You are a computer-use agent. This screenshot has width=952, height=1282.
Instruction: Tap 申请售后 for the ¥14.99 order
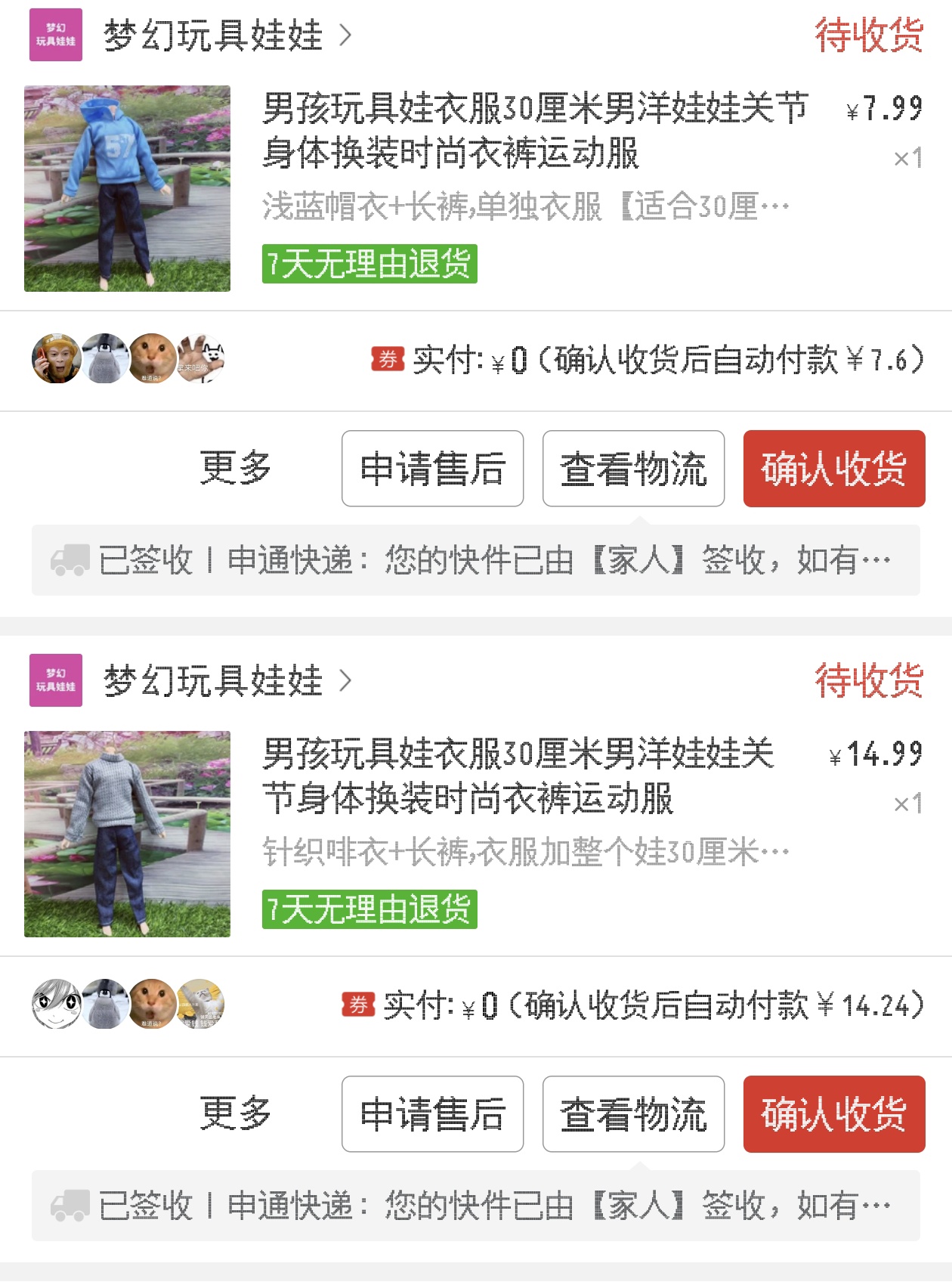(432, 1114)
